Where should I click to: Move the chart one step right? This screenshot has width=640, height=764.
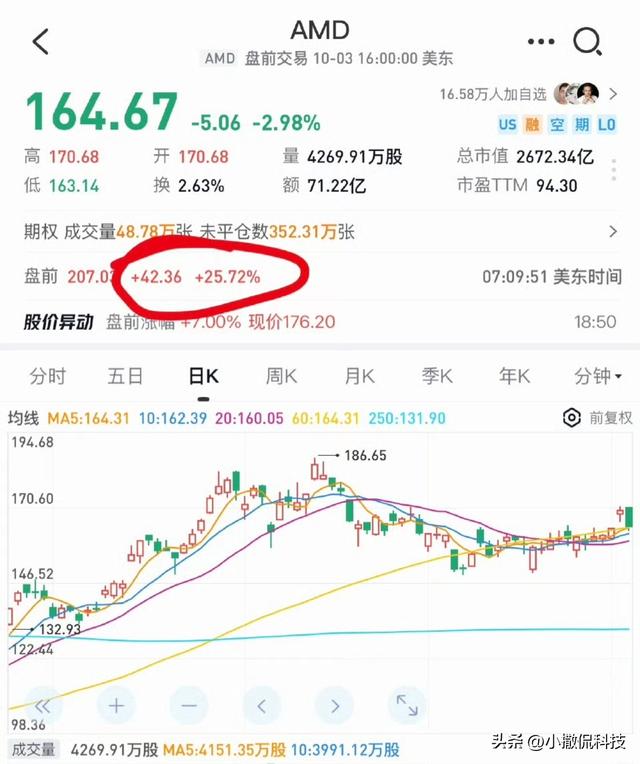(x=334, y=705)
